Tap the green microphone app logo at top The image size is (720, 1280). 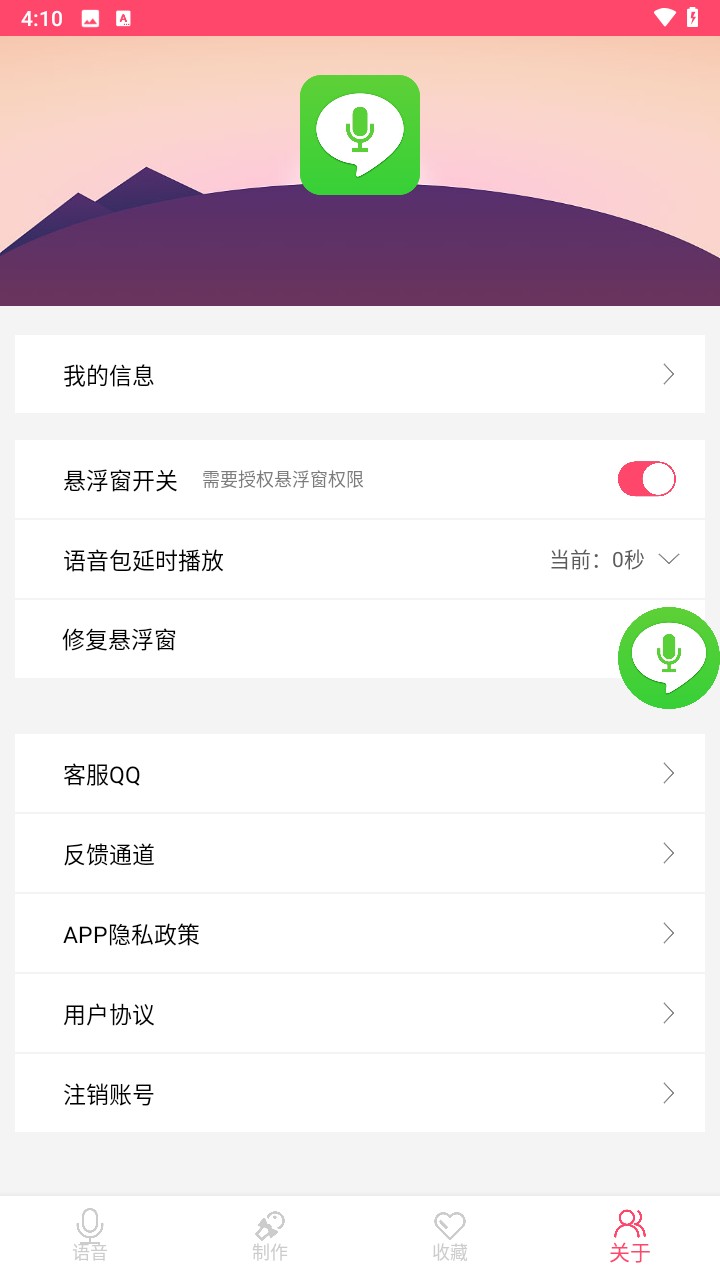pos(360,135)
